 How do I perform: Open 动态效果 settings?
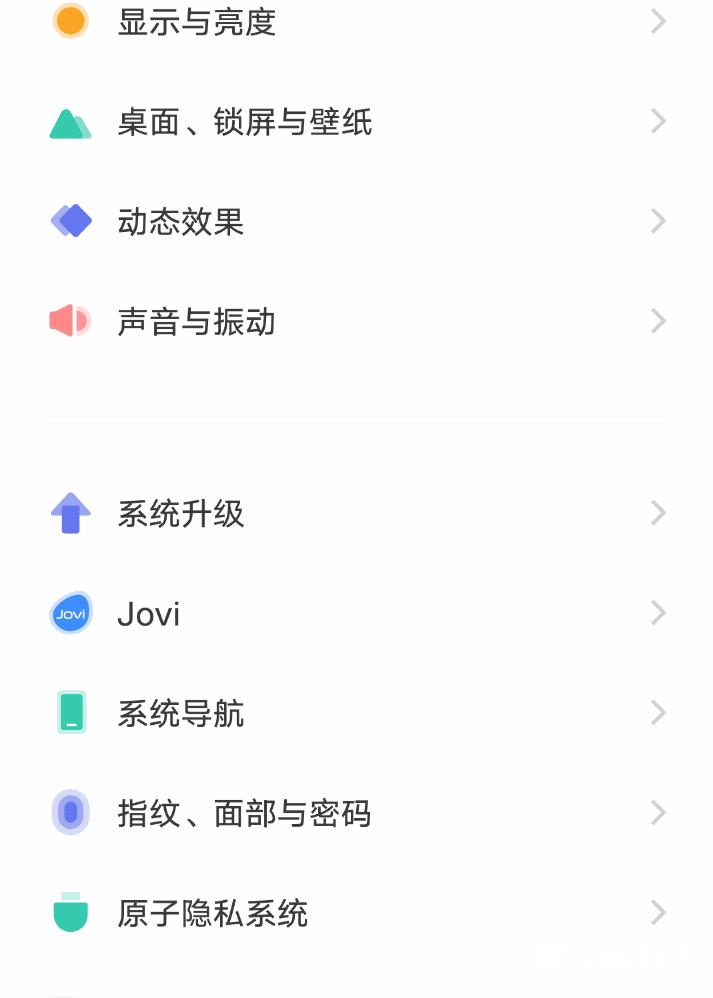point(181,222)
